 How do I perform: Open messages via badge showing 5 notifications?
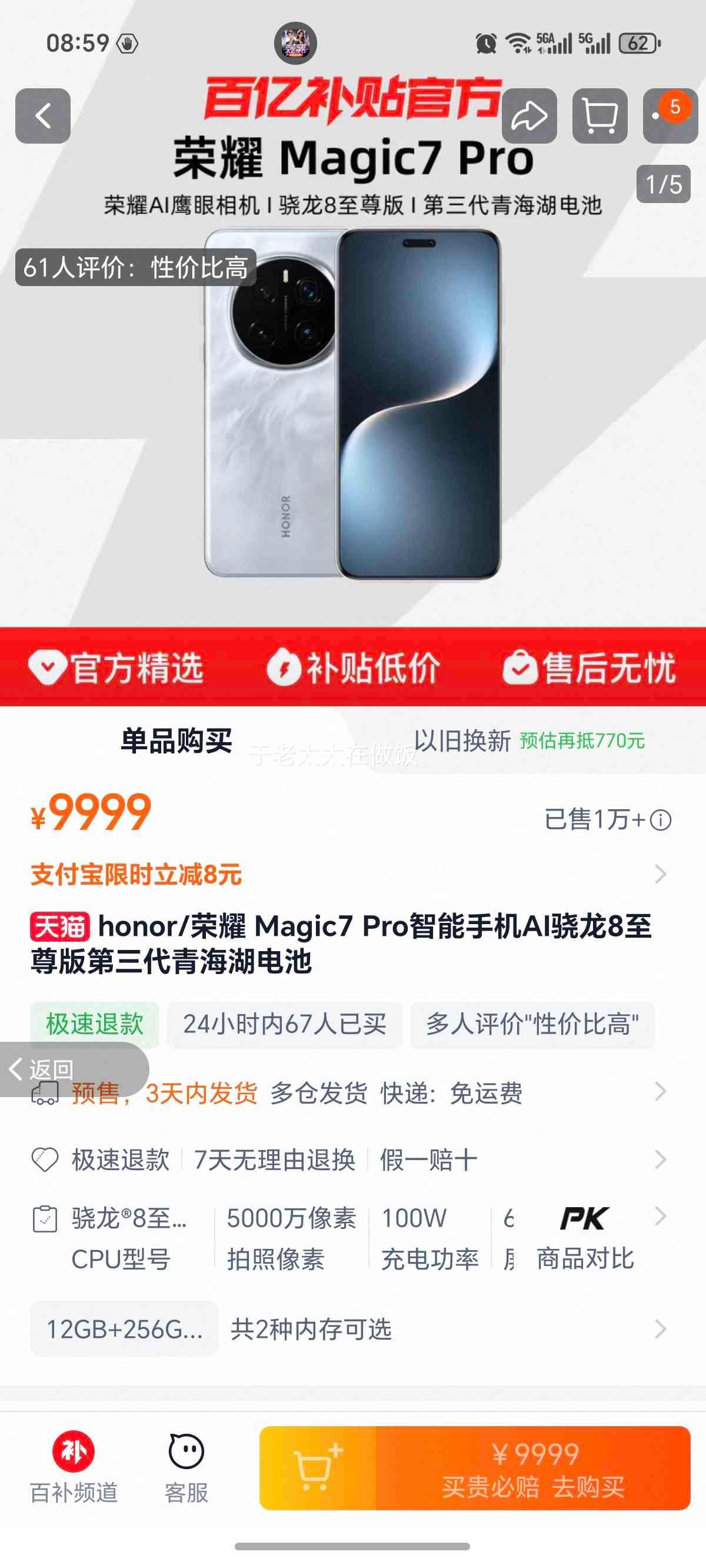[664, 115]
